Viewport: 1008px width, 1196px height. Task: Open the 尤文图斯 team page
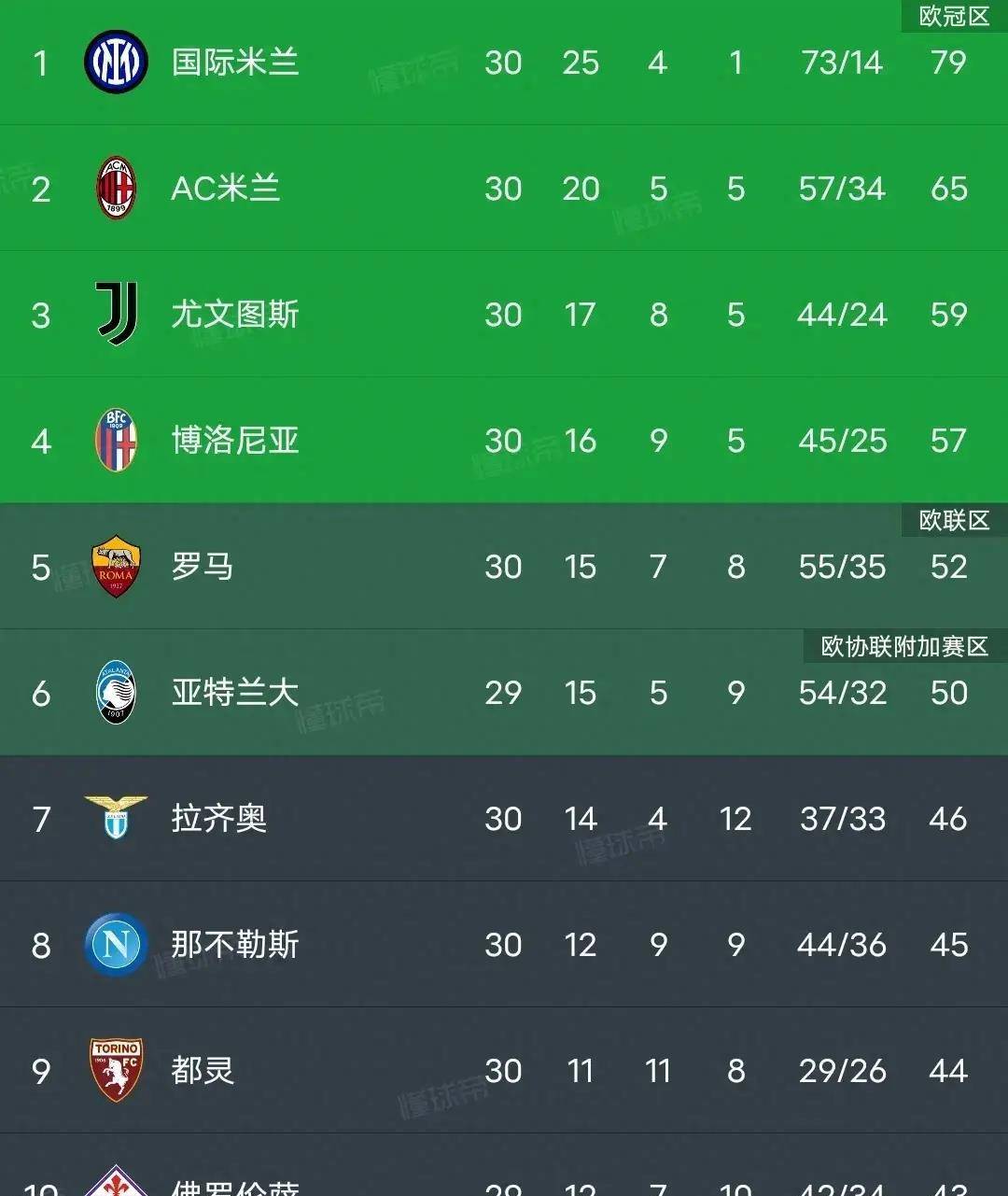pyautogui.click(x=235, y=315)
